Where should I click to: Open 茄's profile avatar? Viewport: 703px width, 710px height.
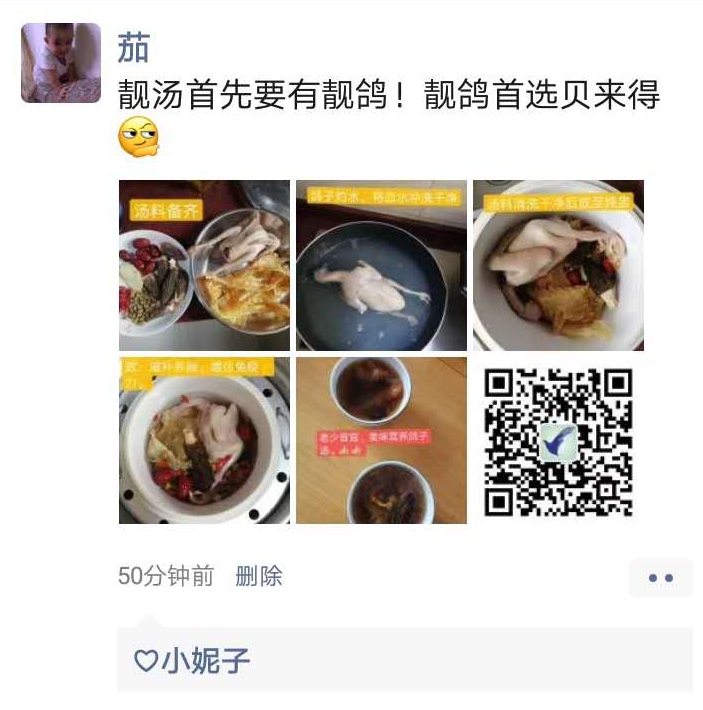point(61,63)
